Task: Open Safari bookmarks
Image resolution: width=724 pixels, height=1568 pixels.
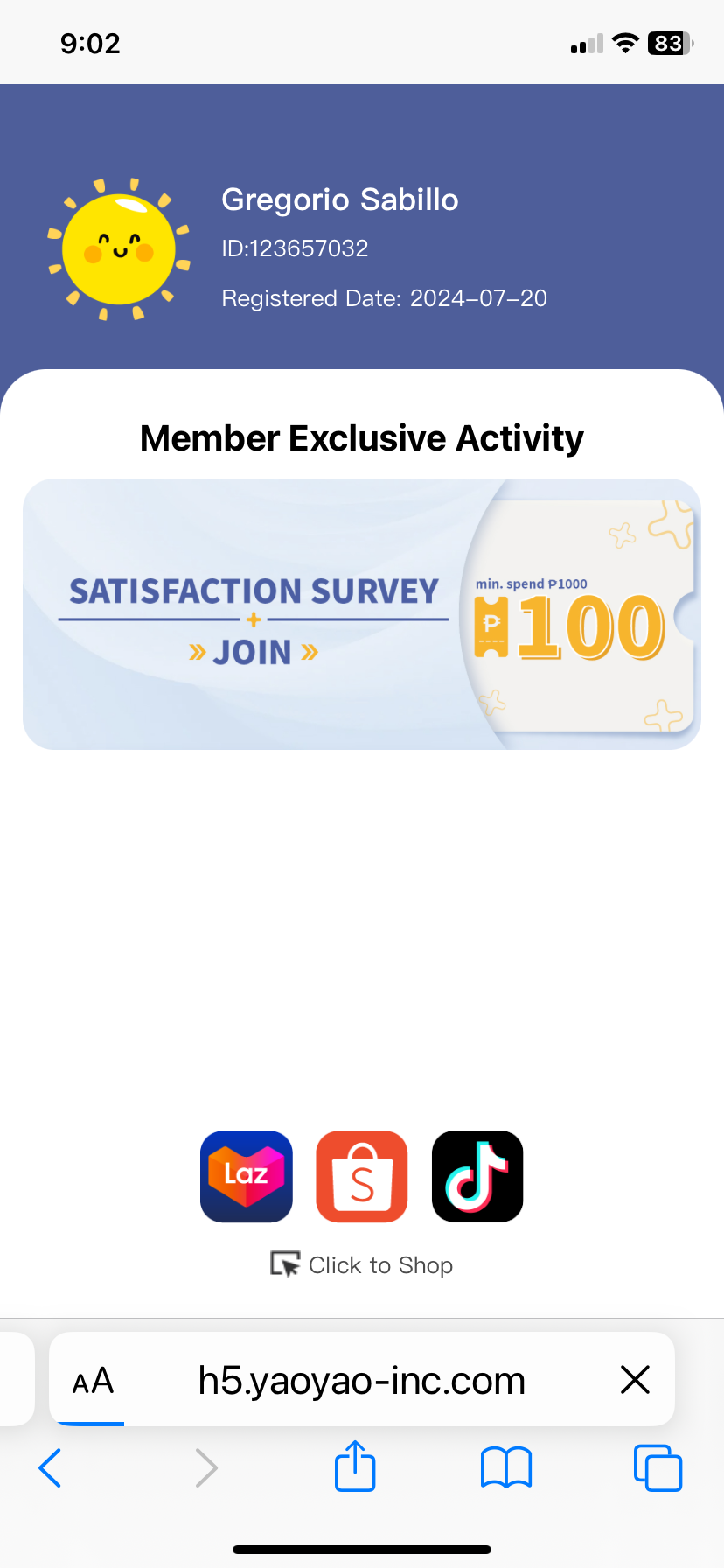Action: pyautogui.click(x=506, y=1467)
